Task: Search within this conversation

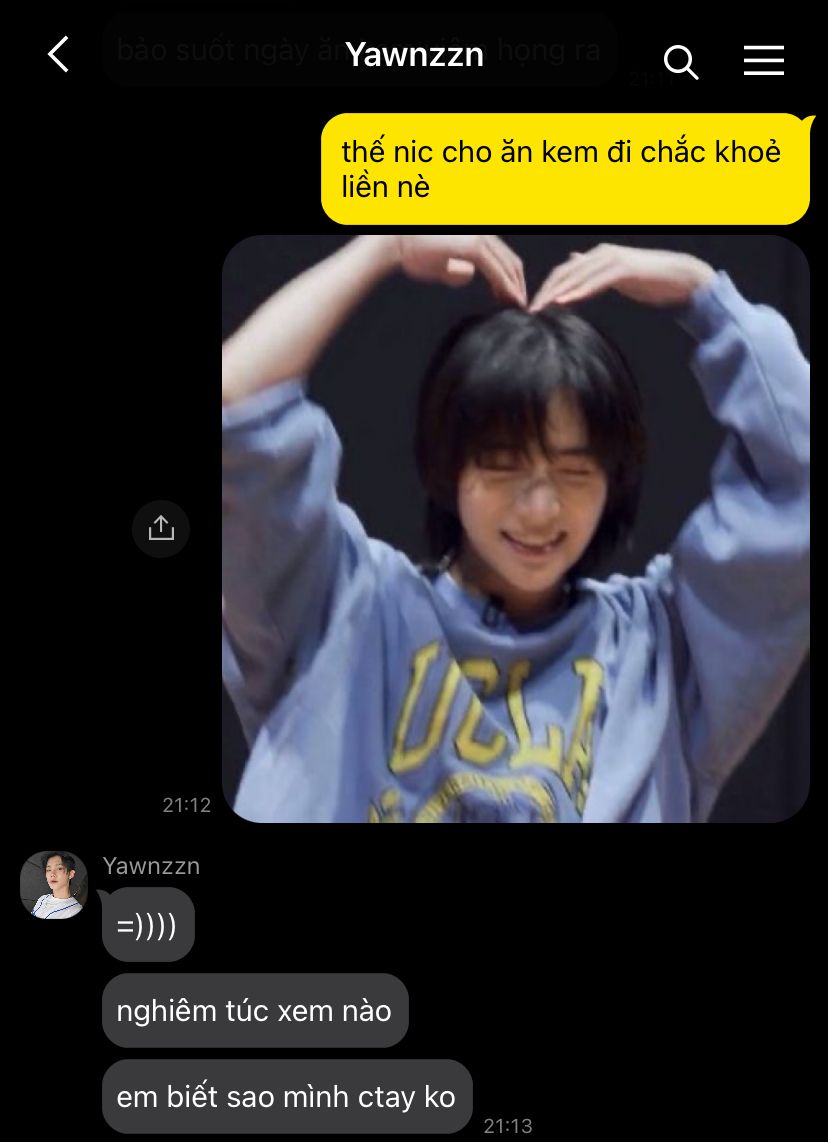Action: [681, 61]
